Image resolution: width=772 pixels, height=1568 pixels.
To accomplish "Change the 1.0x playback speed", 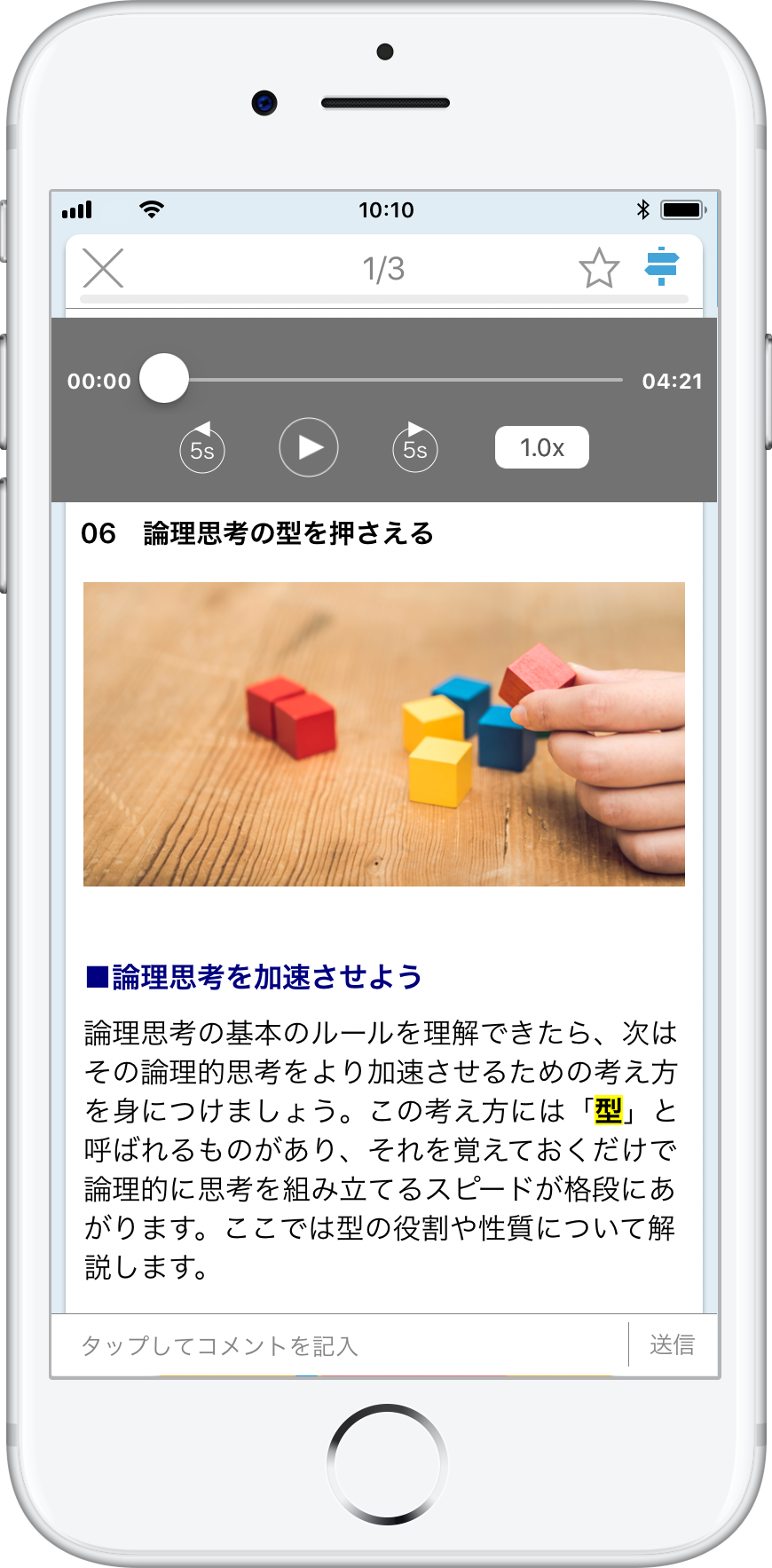I will (541, 447).
